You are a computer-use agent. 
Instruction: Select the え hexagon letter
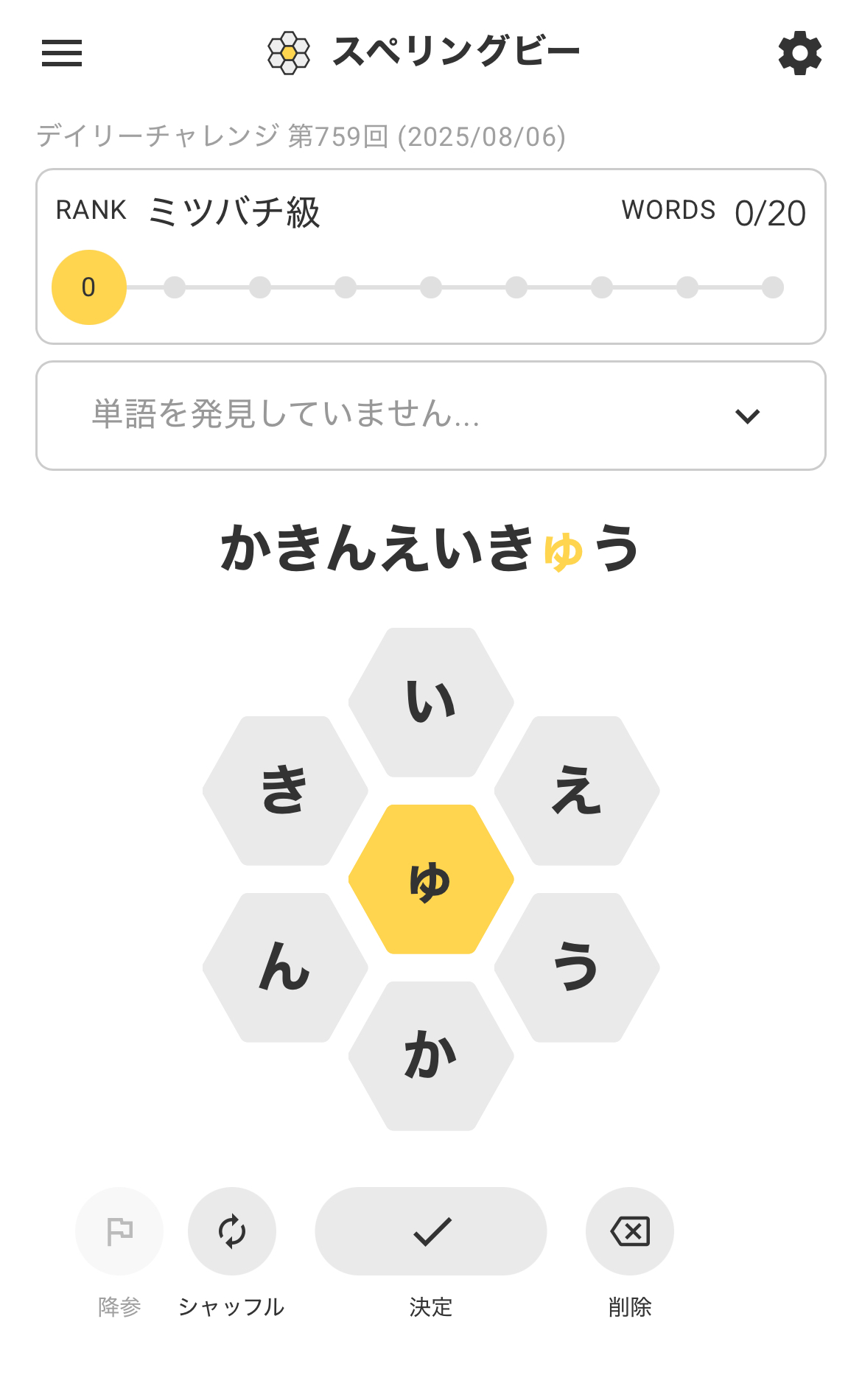click(577, 791)
